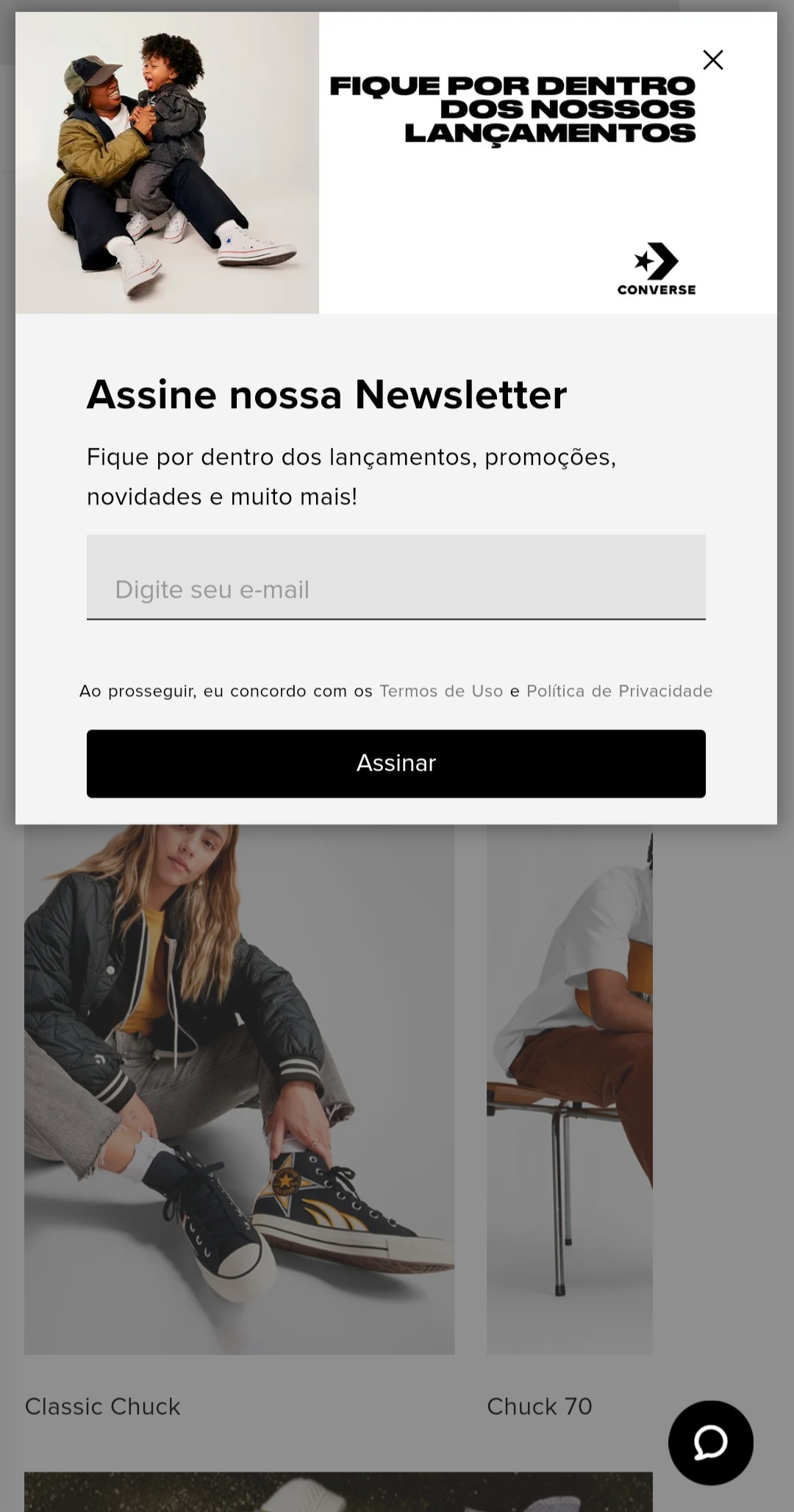The width and height of the screenshot is (794, 1512).
Task: Open the Política de Privacidade link
Action: point(619,691)
